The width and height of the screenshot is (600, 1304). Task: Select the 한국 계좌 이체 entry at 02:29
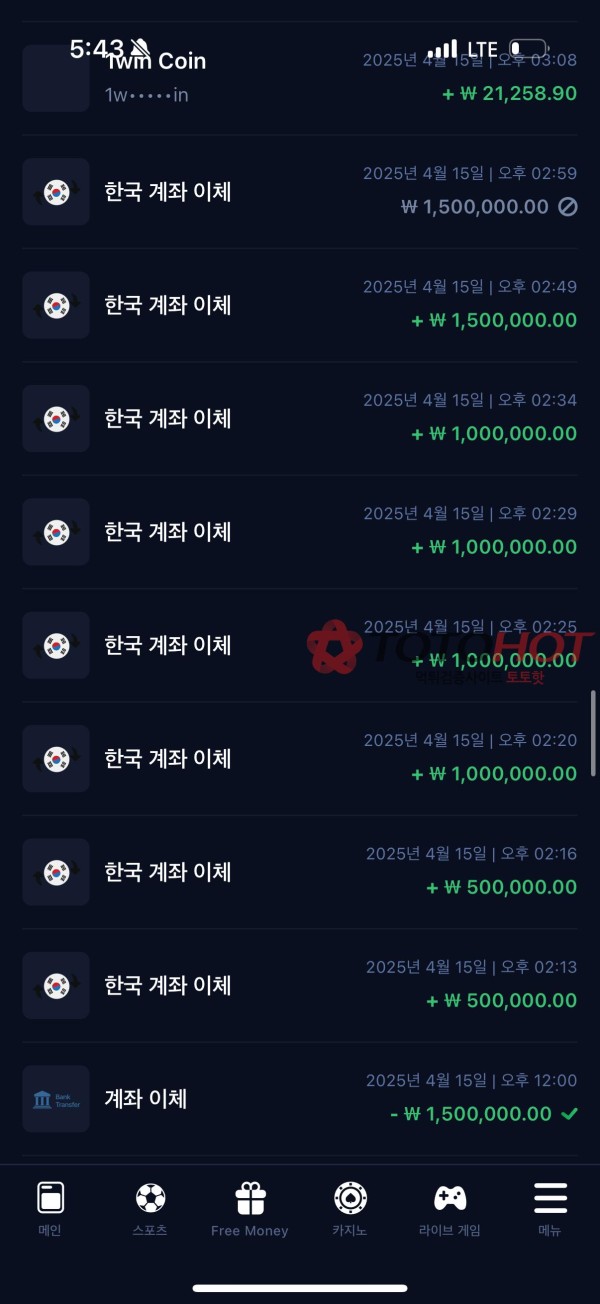pyautogui.click(x=300, y=531)
